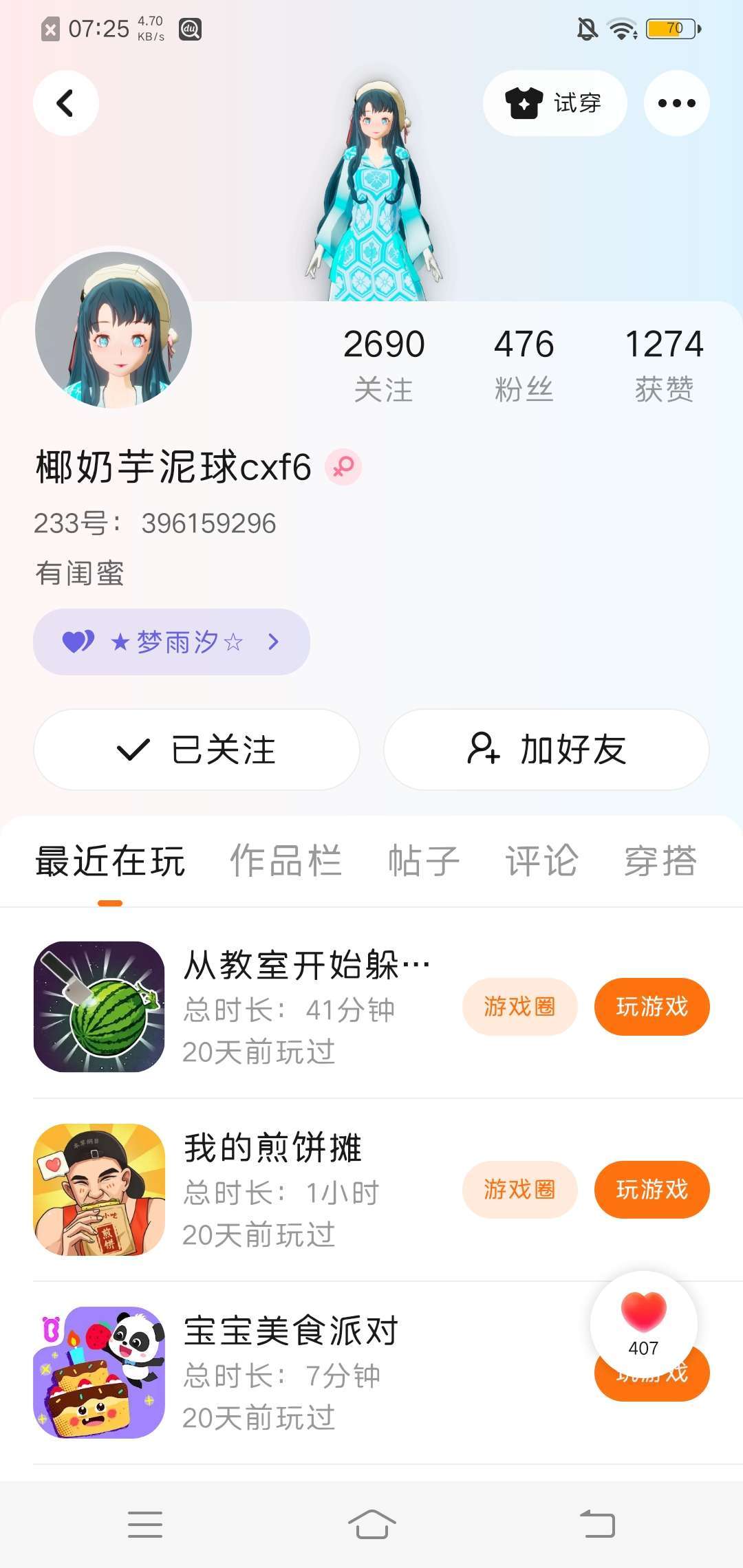Switch to the 作品栏 tab

pos(286,861)
